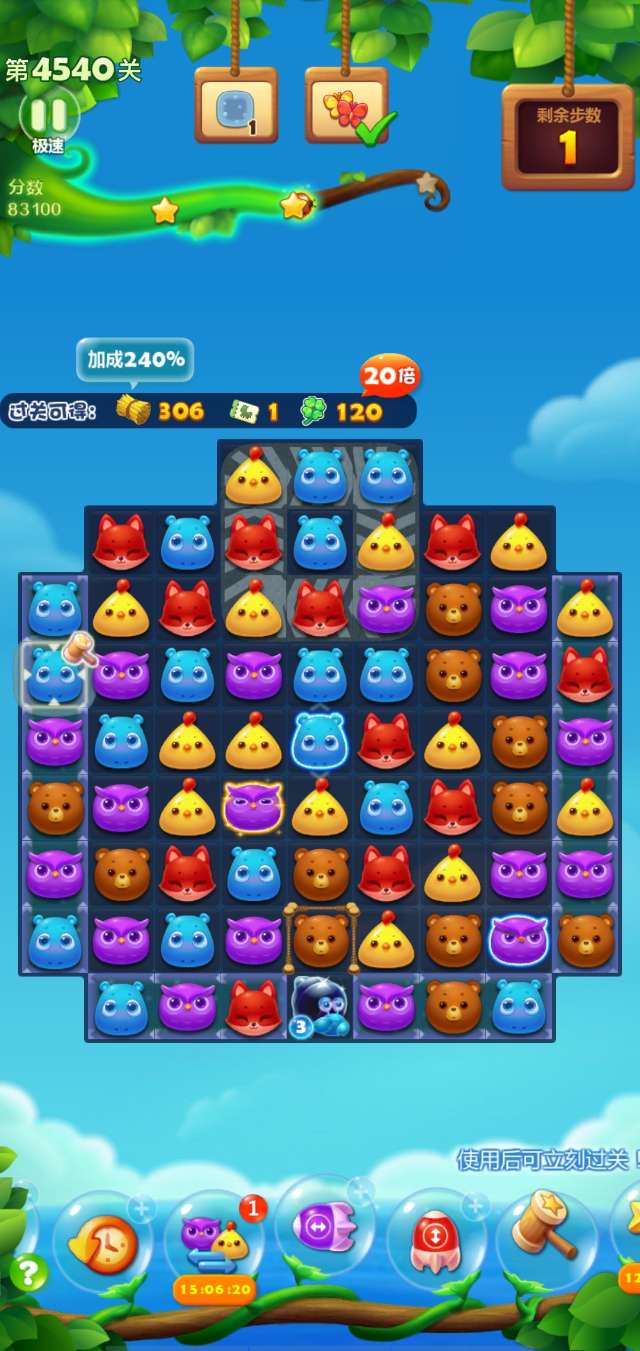Pause the game with the pause button
640x1351 pixels.
click(x=48, y=114)
